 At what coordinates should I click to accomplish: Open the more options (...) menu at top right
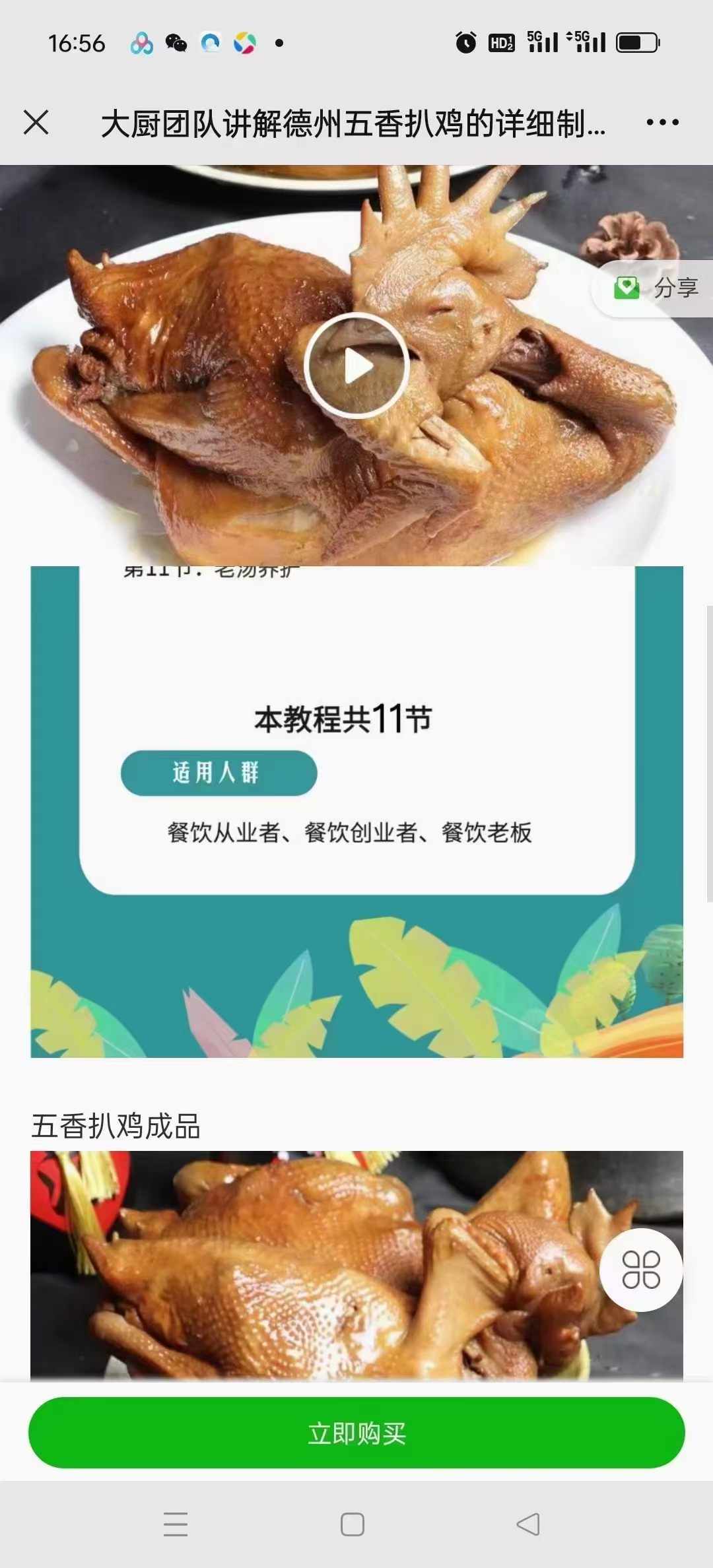coord(663,122)
